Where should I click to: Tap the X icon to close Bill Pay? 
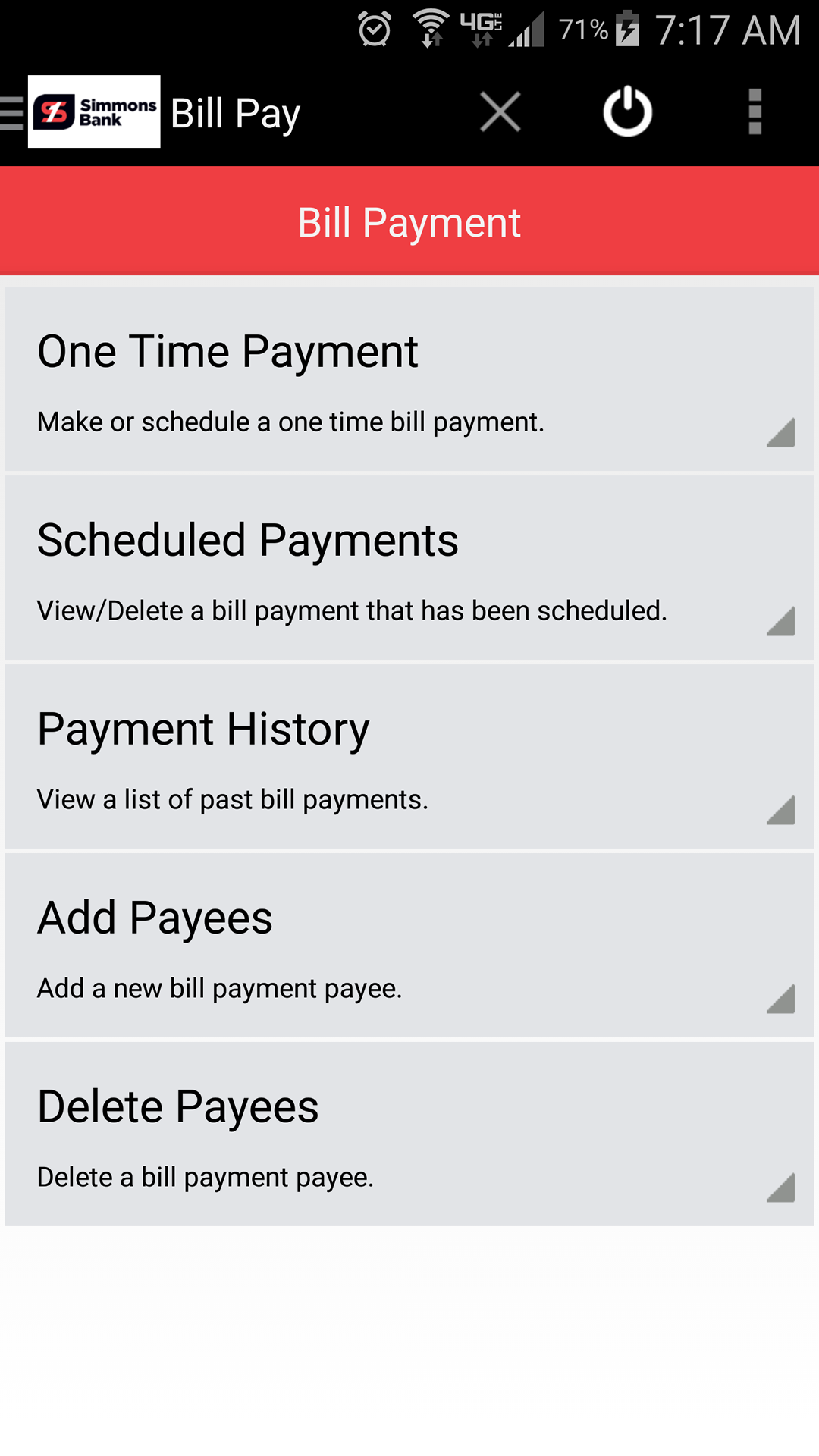[499, 111]
